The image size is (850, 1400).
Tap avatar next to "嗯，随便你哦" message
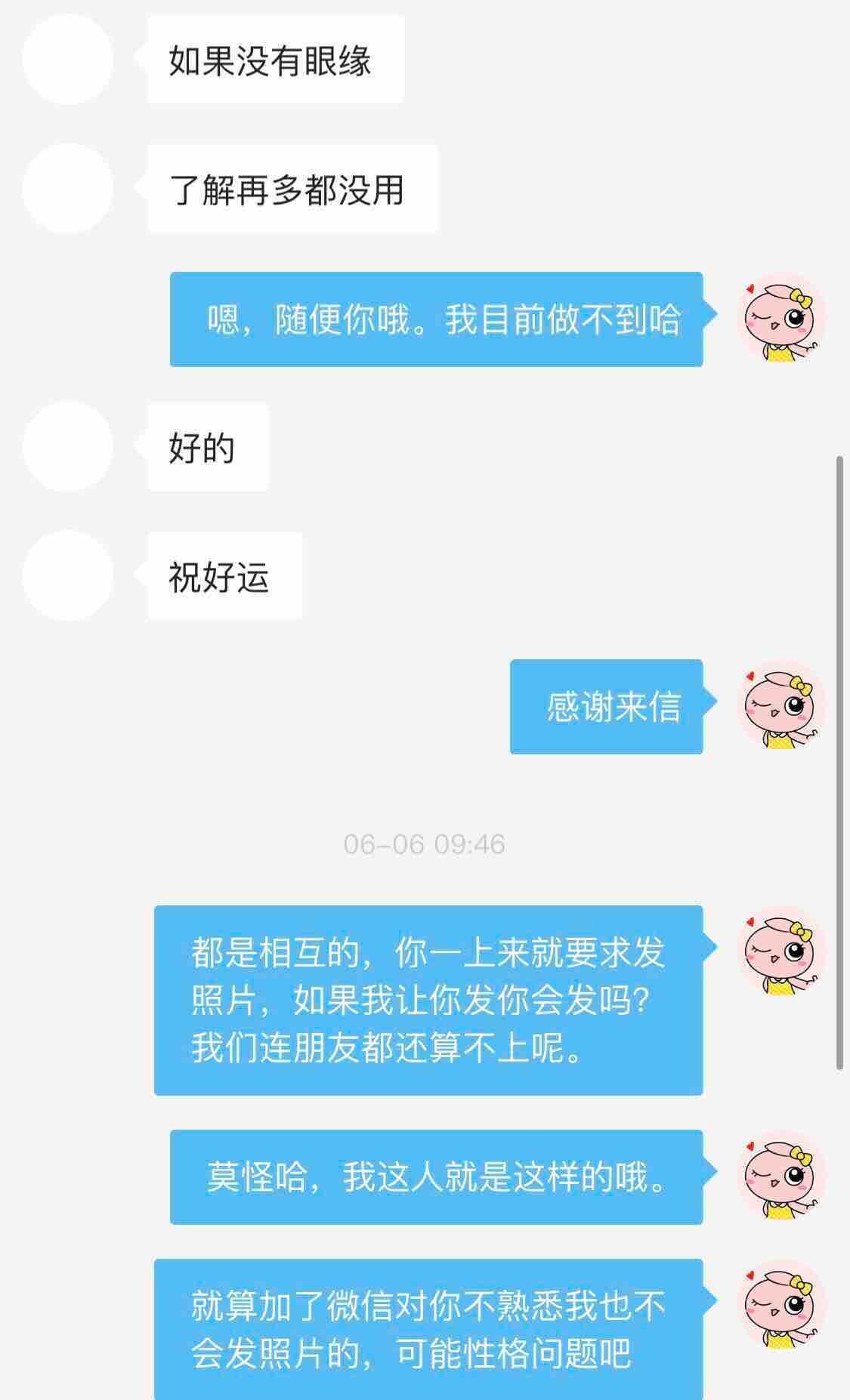tap(780, 319)
